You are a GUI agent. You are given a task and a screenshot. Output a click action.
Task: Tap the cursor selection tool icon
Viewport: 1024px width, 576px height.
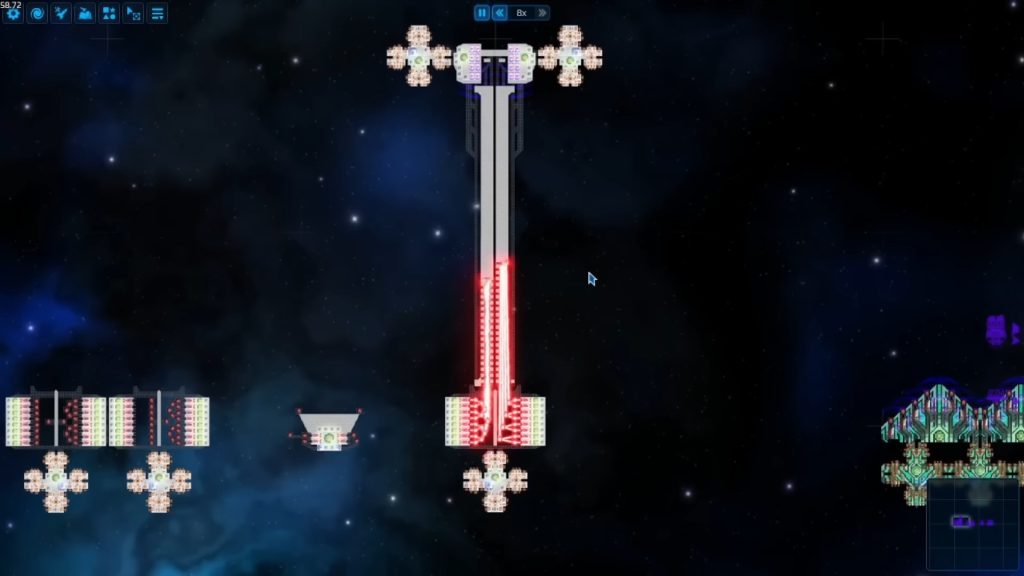tap(133, 14)
